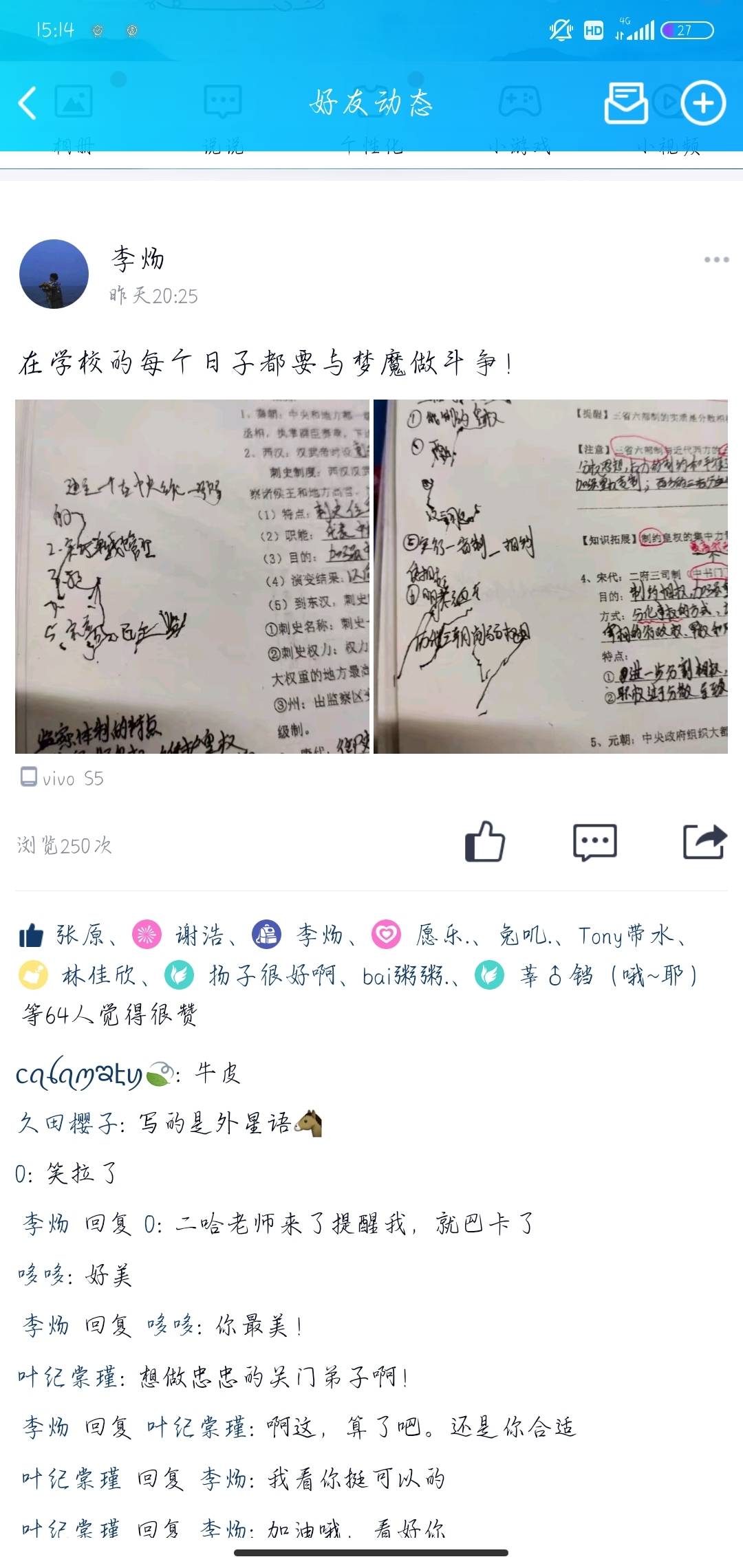Open 李炀's profile avatar
Image resolution: width=743 pixels, height=1568 pixels.
tap(54, 274)
